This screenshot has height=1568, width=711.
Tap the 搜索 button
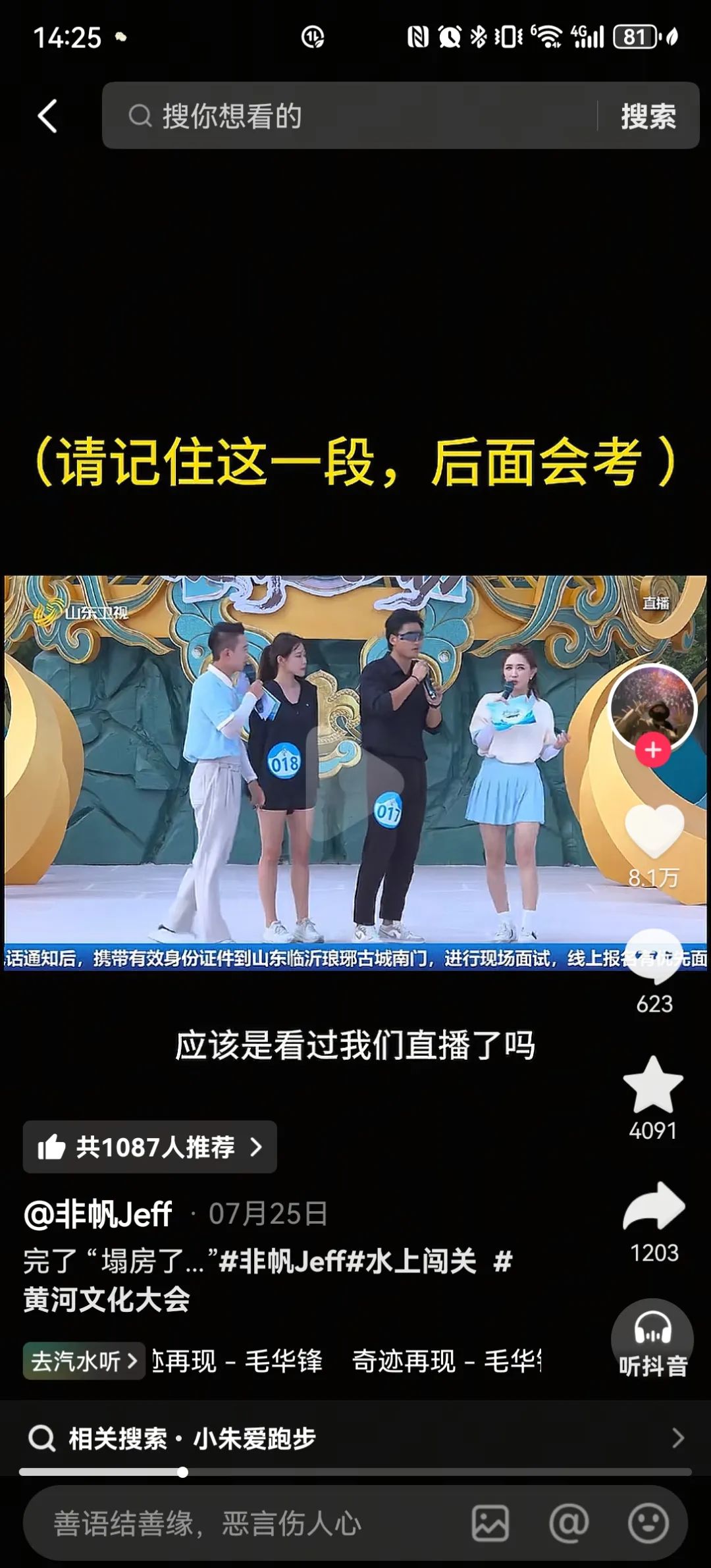coord(648,117)
